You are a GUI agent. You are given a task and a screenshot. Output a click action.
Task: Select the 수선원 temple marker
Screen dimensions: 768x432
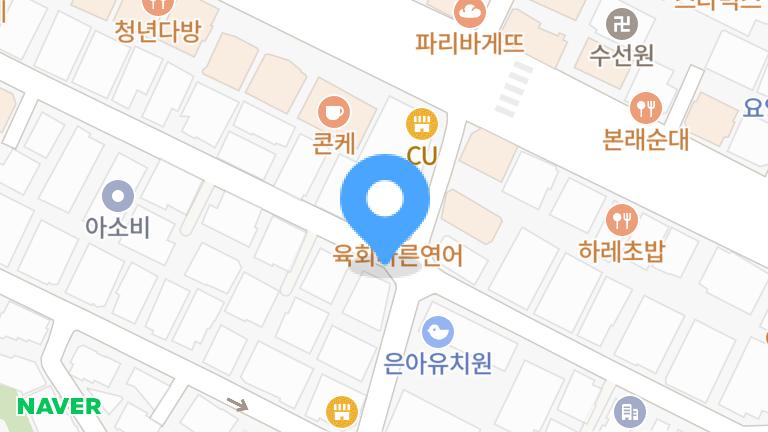(622, 22)
